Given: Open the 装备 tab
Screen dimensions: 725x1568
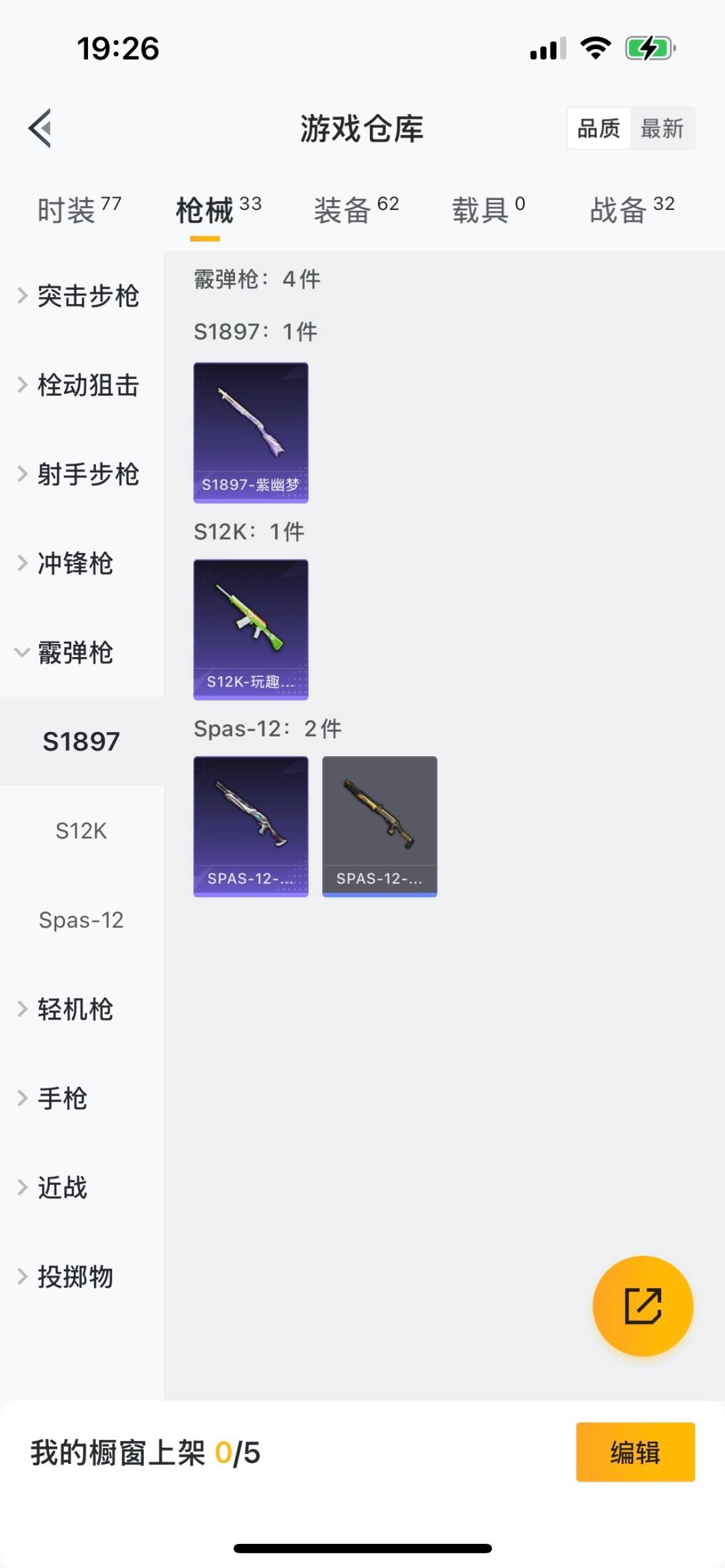Looking at the screenshot, I should point(356,210).
